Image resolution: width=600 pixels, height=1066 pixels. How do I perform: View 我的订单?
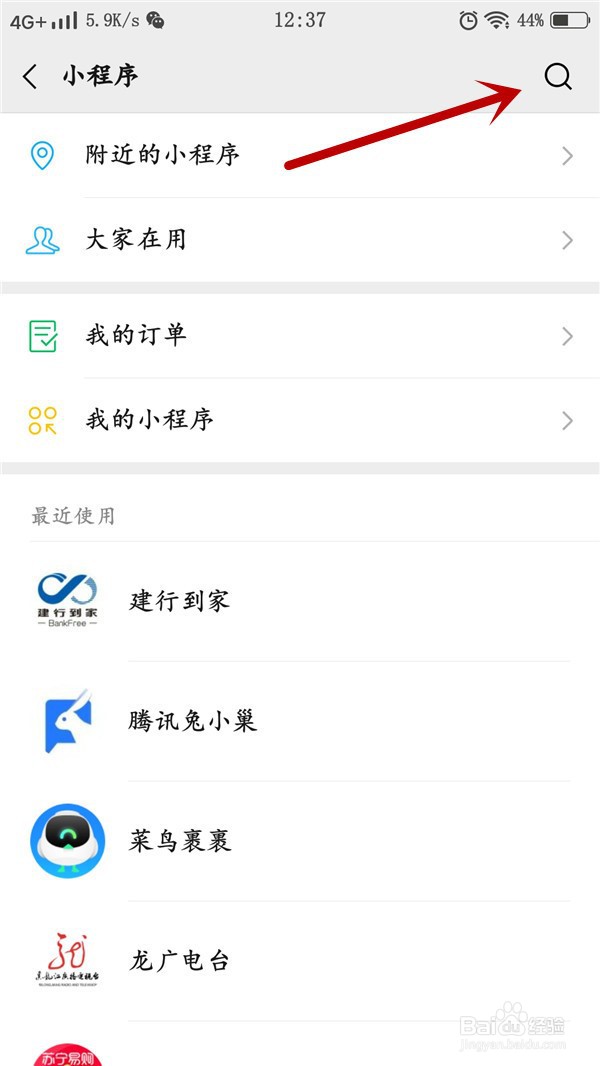coord(300,335)
